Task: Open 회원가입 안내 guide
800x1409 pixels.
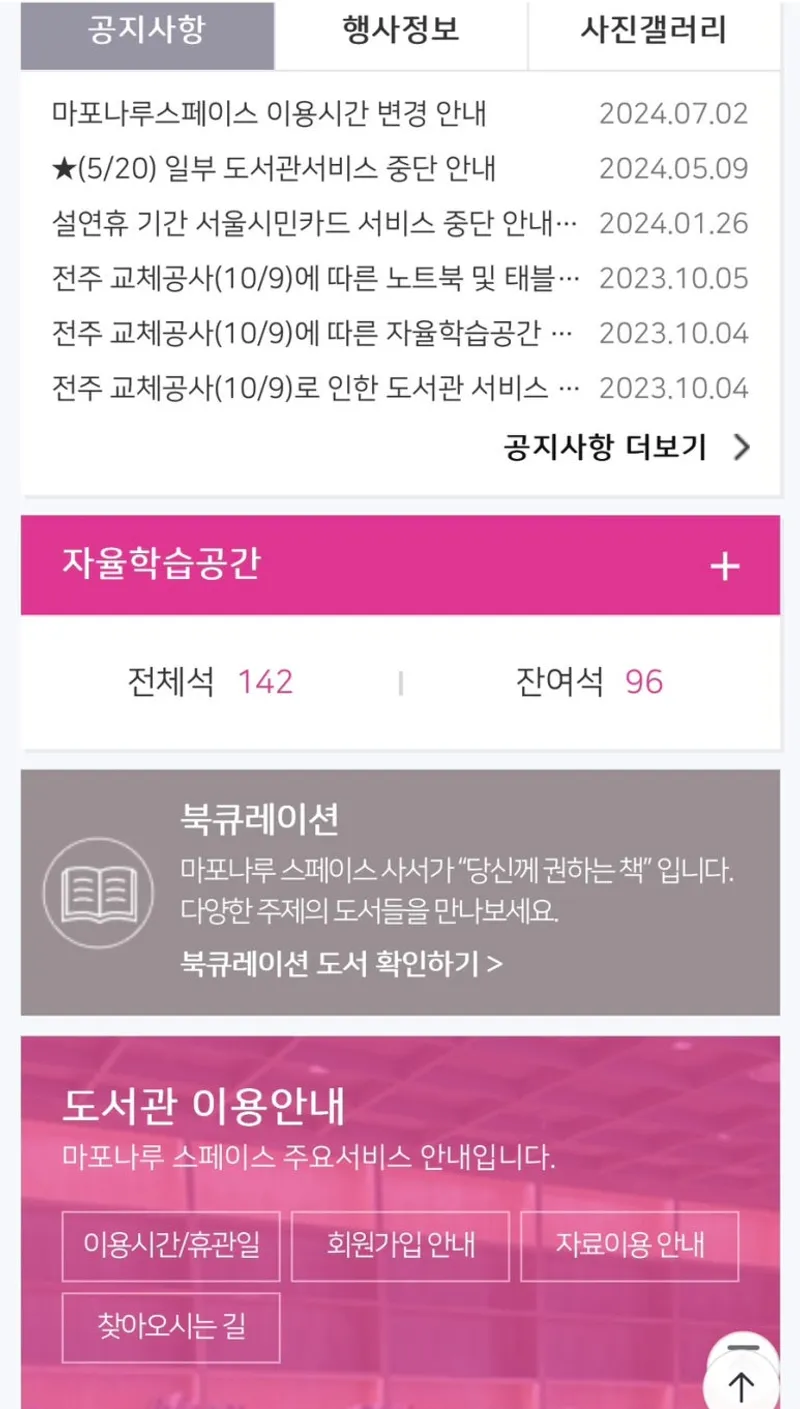Action: point(400,1246)
